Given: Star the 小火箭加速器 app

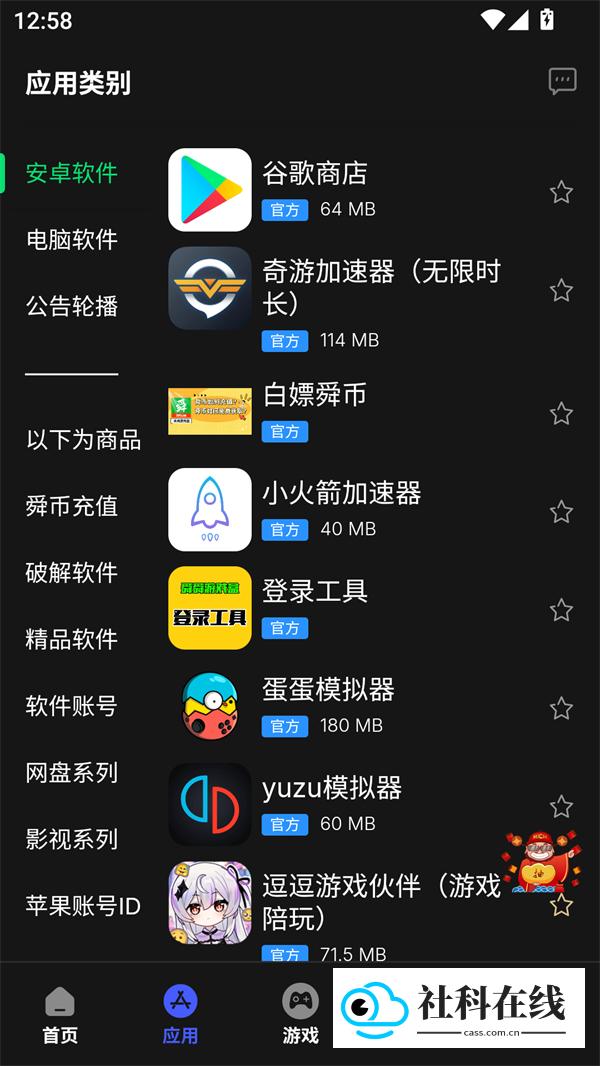Looking at the screenshot, I should pos(561,511).
